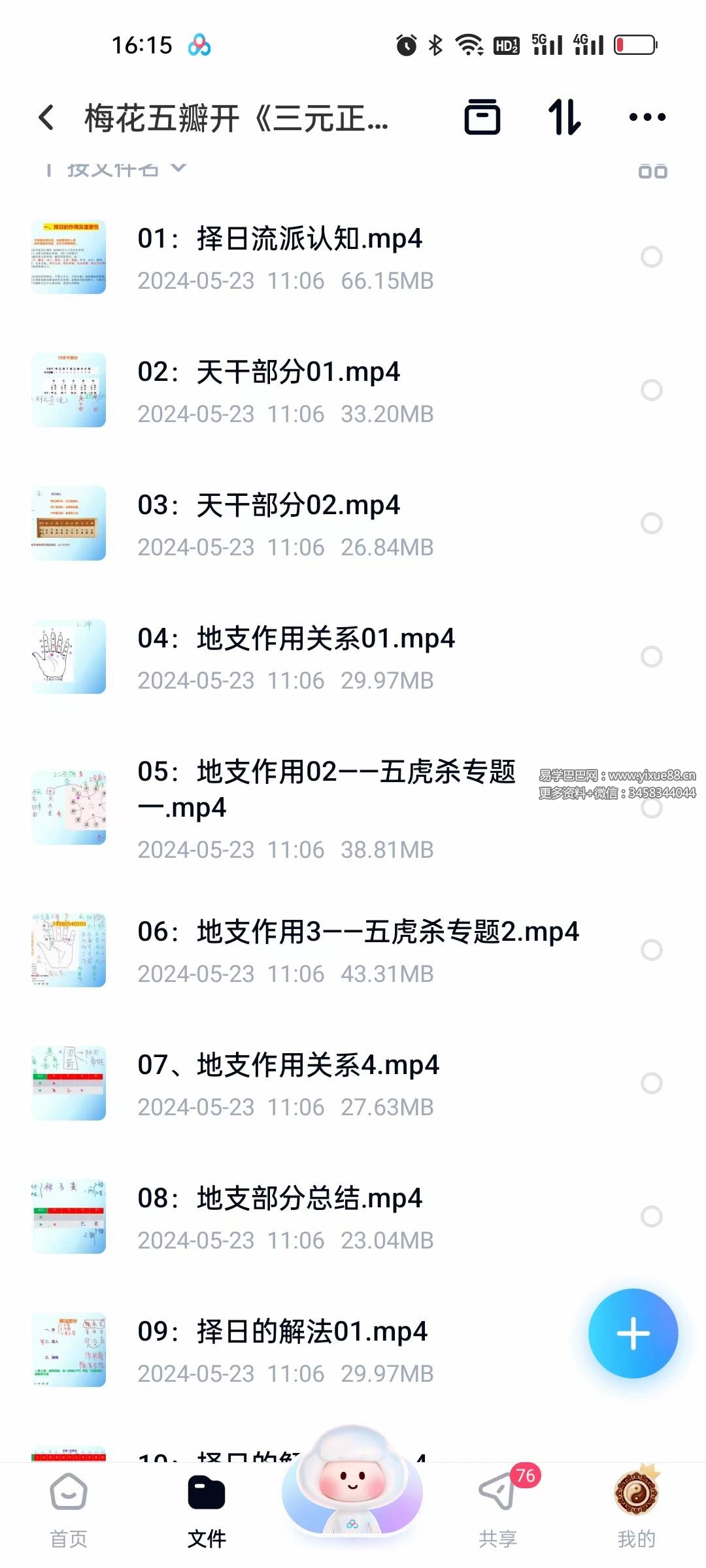706x1568 pixels.
Task: Open the three-dot overflow menu
Action: (647, 118)
